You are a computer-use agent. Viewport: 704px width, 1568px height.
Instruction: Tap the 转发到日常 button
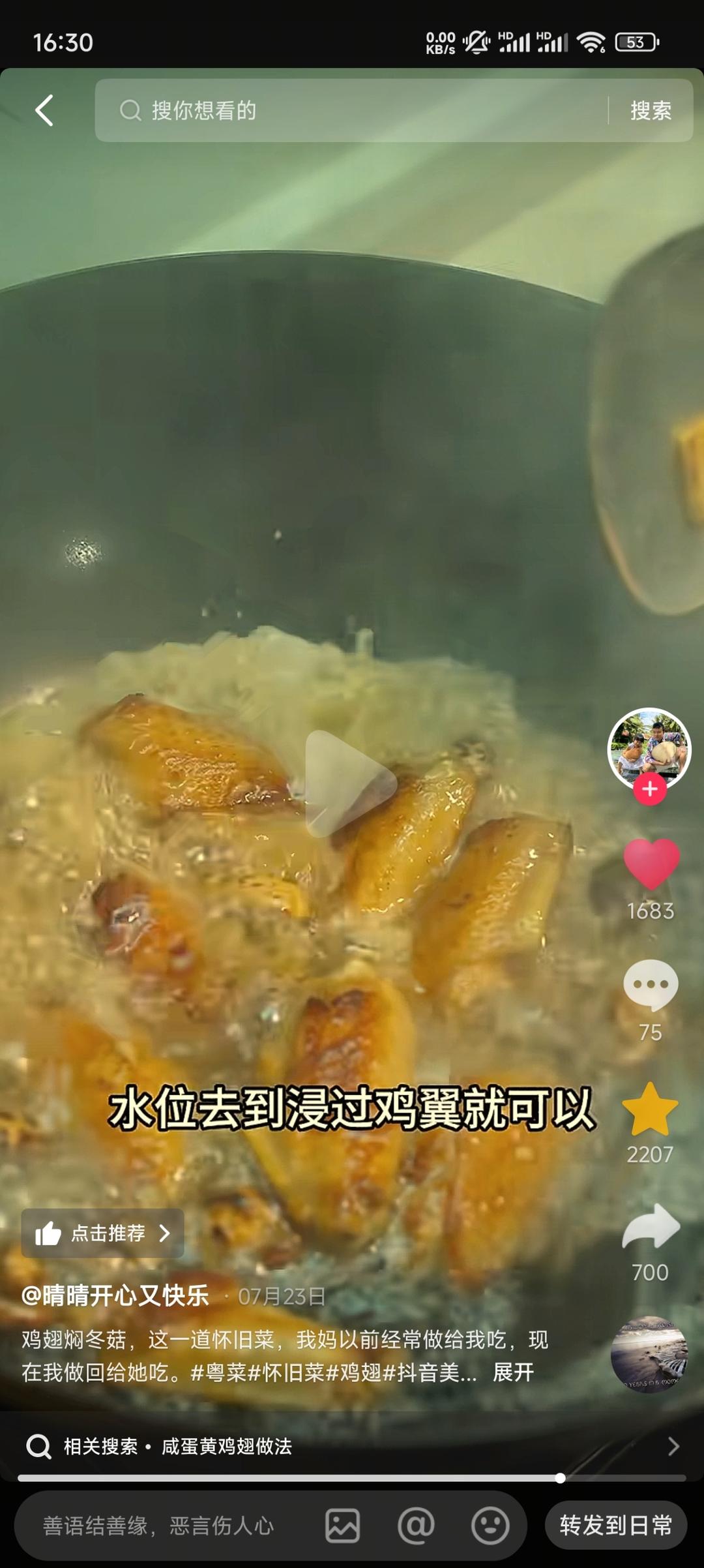pos(616,1525)
